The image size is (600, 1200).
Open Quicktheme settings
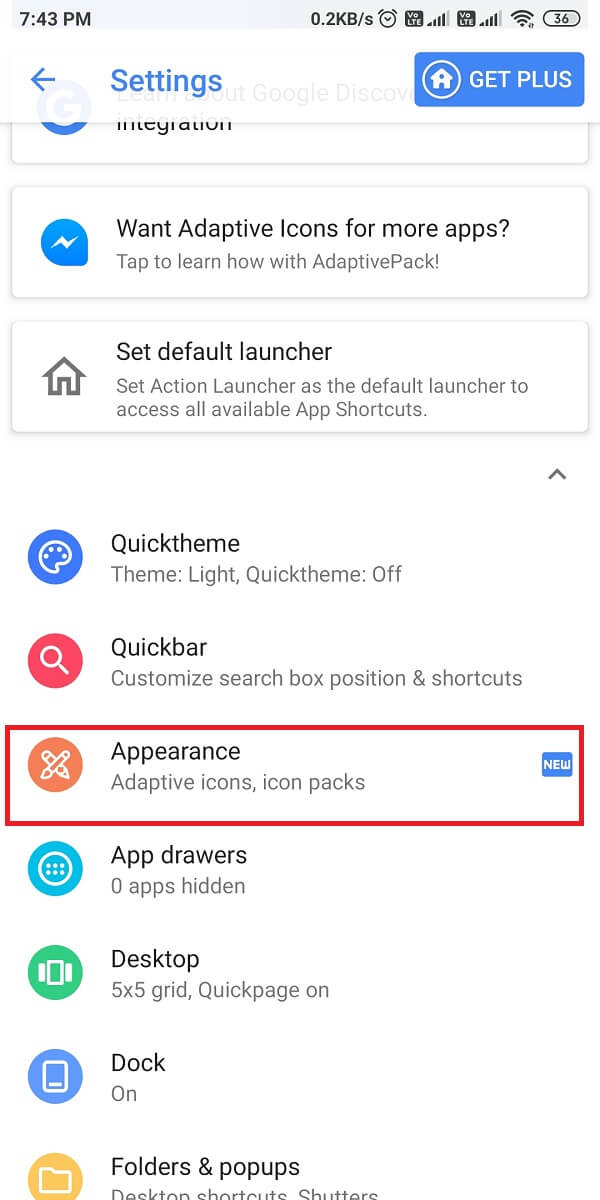299,558
